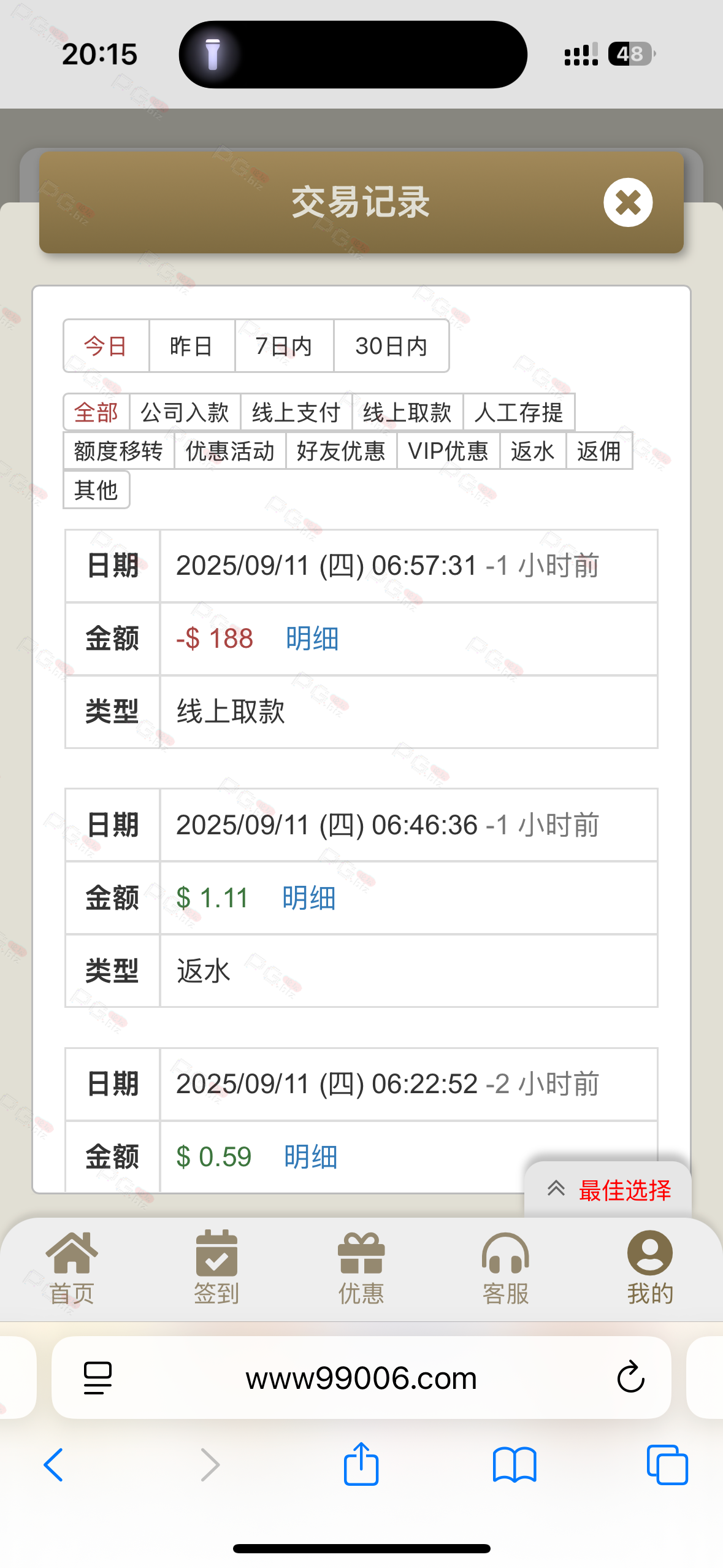
Task: Go to the 首页 tab
Action: coord(72,1267)
